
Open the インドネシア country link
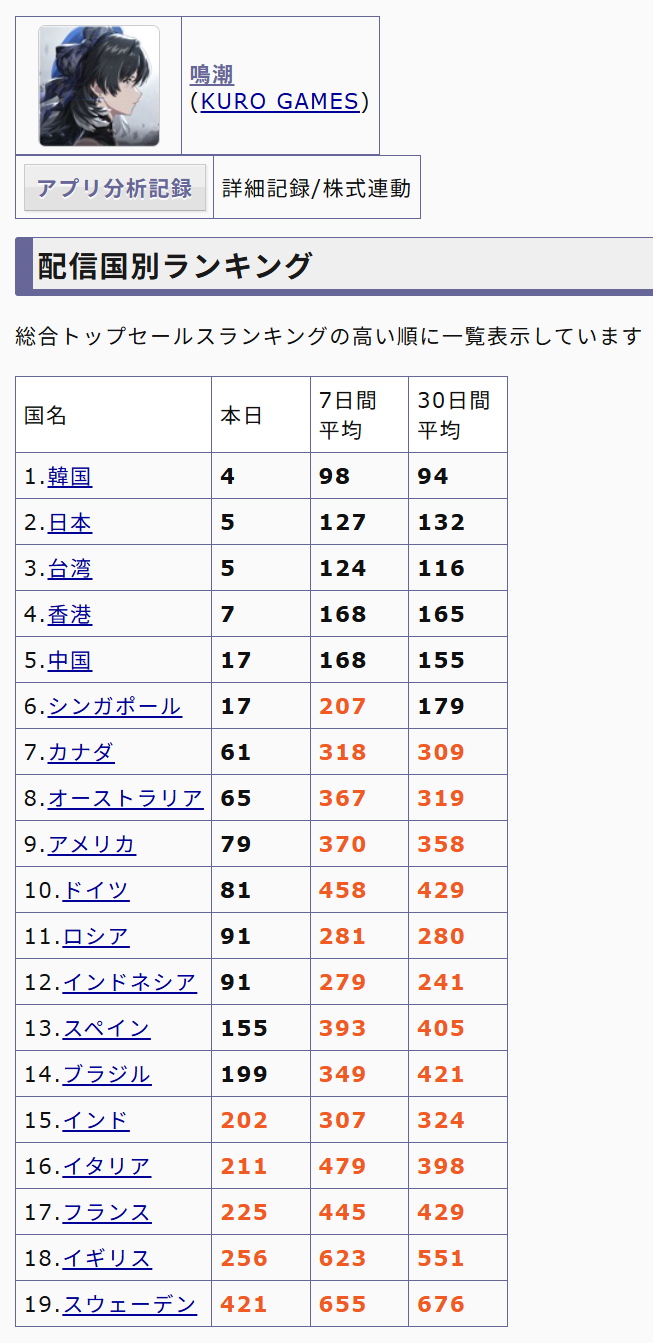tap(130, 983)
